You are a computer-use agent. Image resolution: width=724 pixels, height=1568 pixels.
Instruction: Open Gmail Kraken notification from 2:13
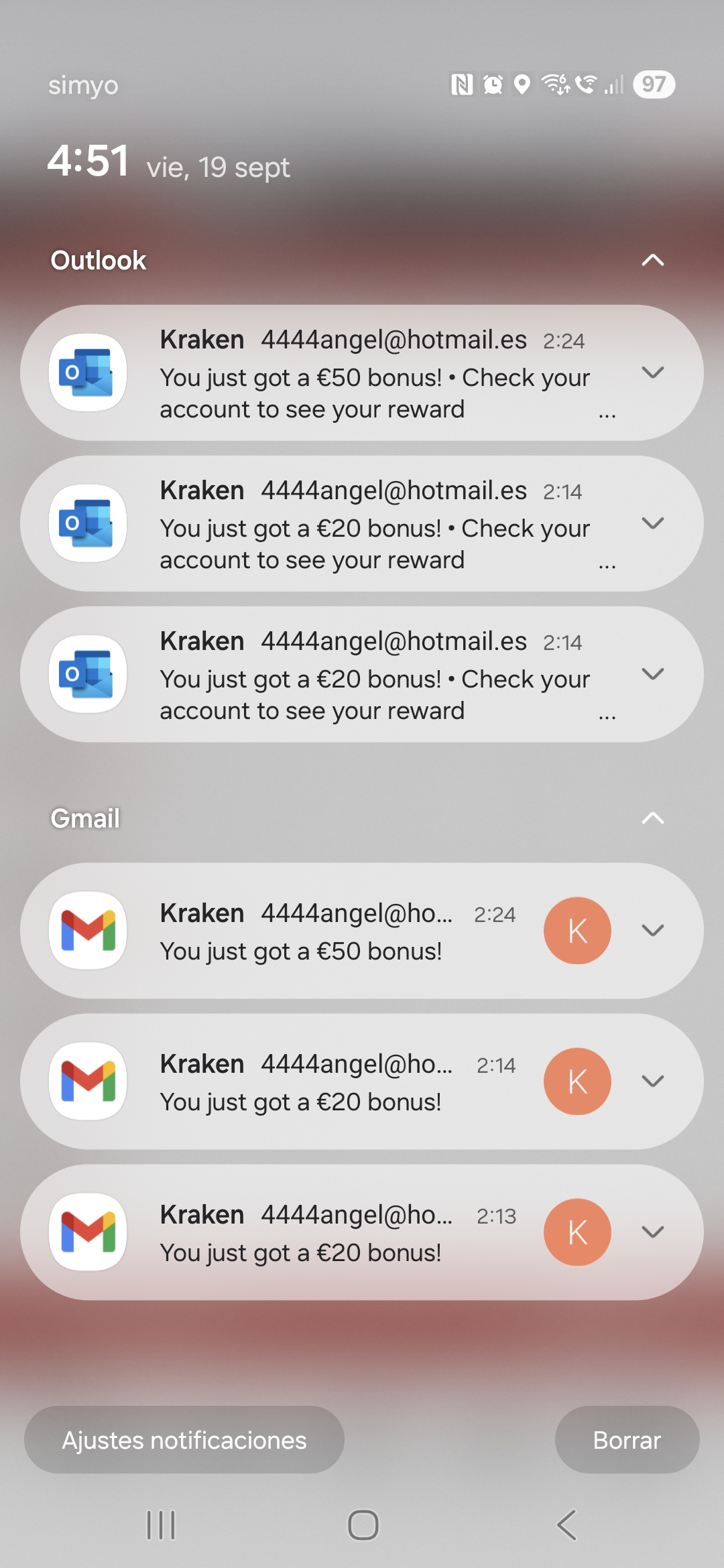pyautogui.click(x=335, y=1233)
